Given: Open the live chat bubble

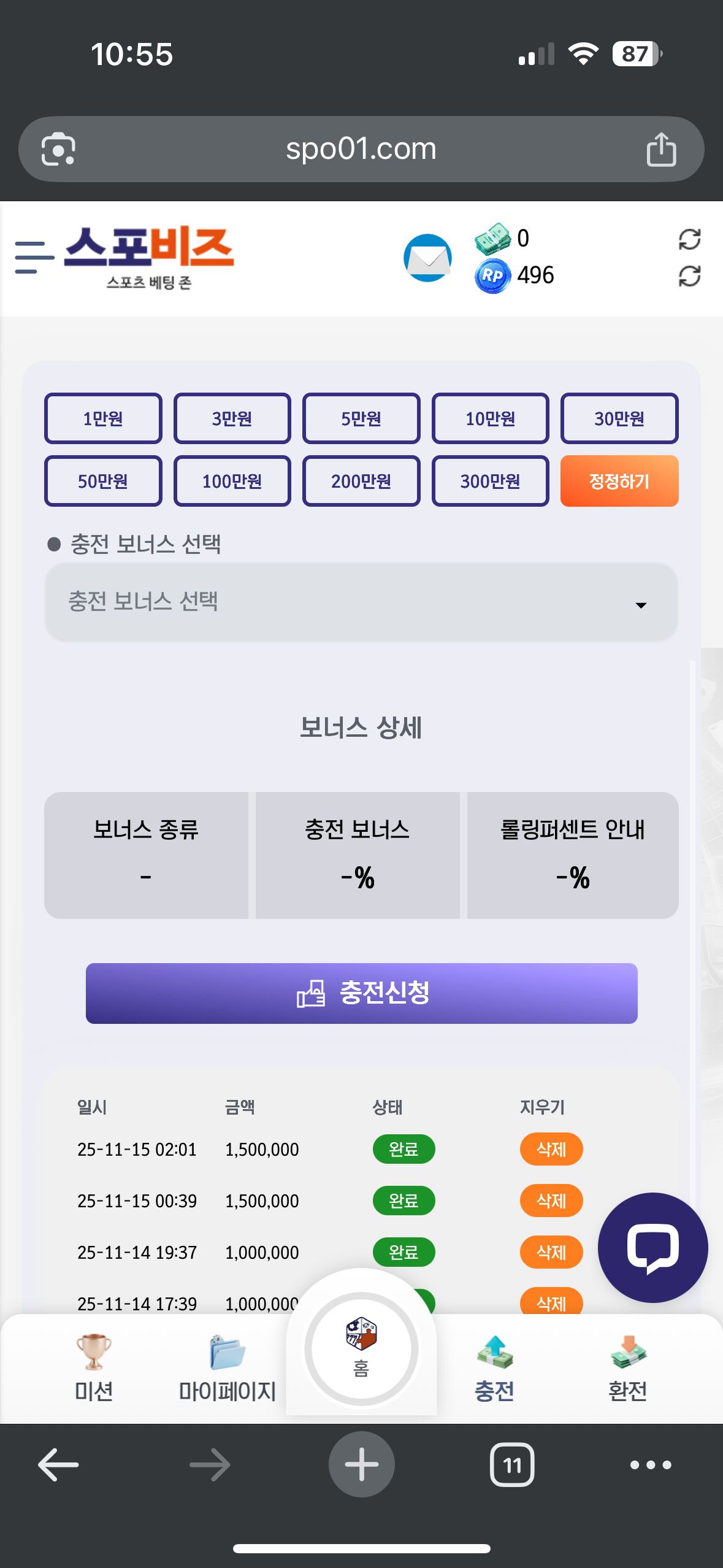Looking at the screenshot, I should 652,1247.
